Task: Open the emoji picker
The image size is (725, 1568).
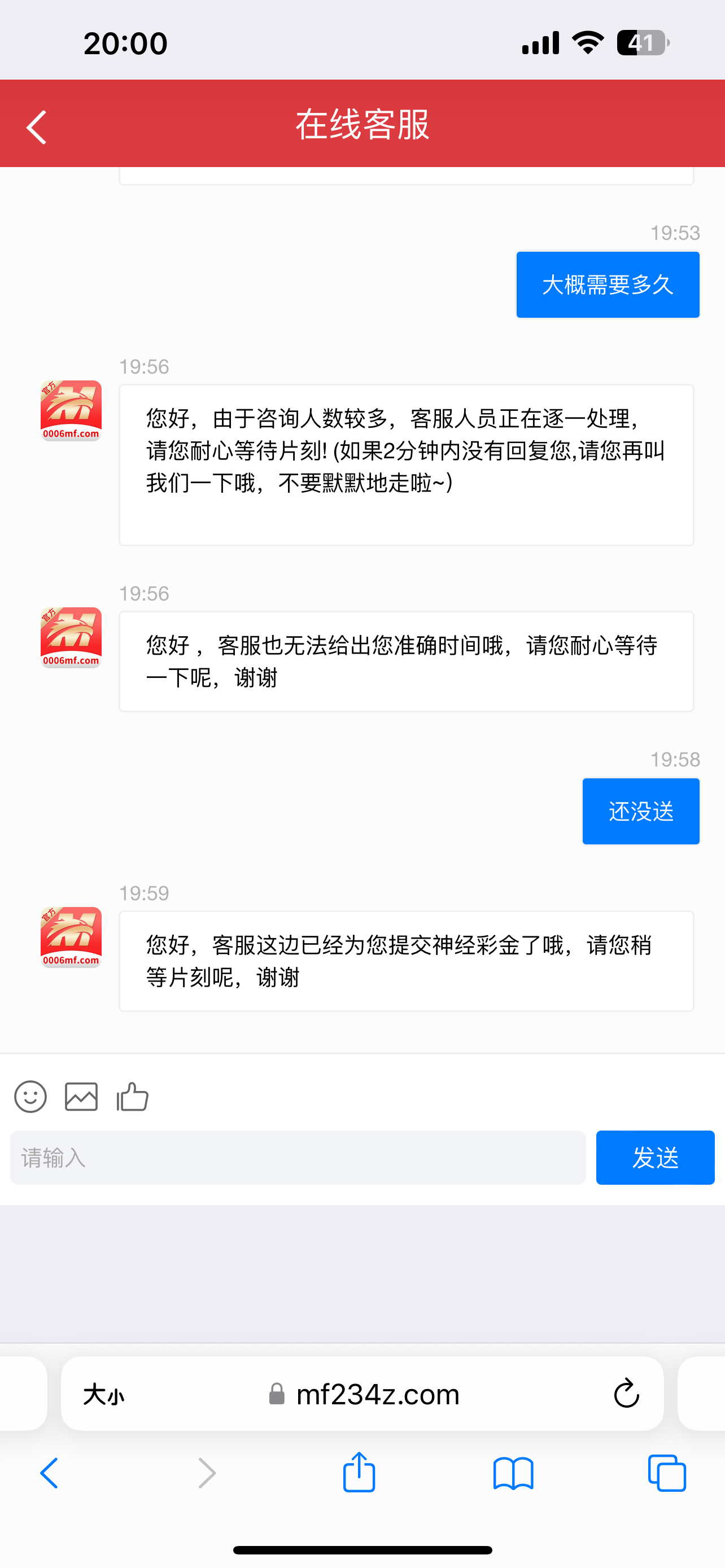Action: (30, 1097)
